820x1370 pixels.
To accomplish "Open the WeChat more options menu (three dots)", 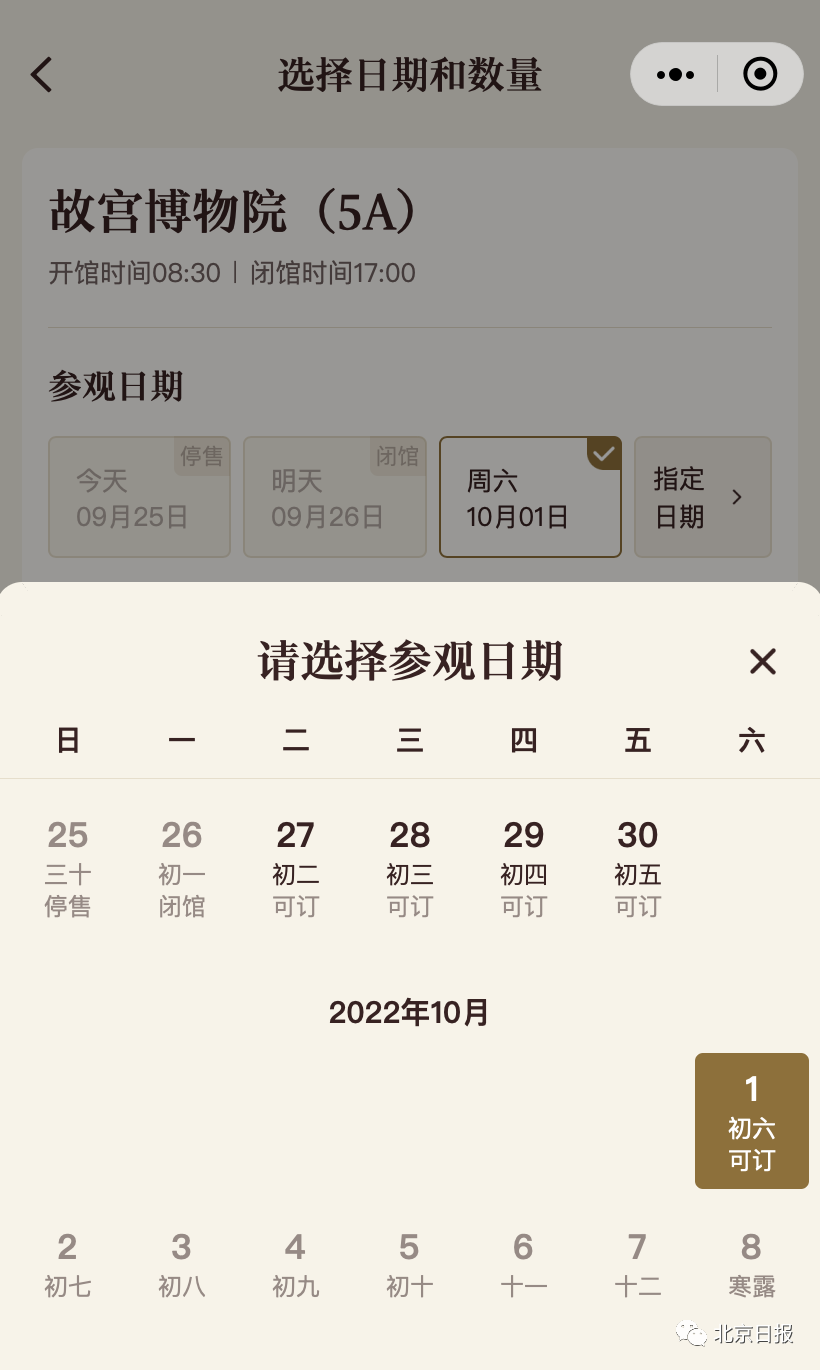I will 674,74.
